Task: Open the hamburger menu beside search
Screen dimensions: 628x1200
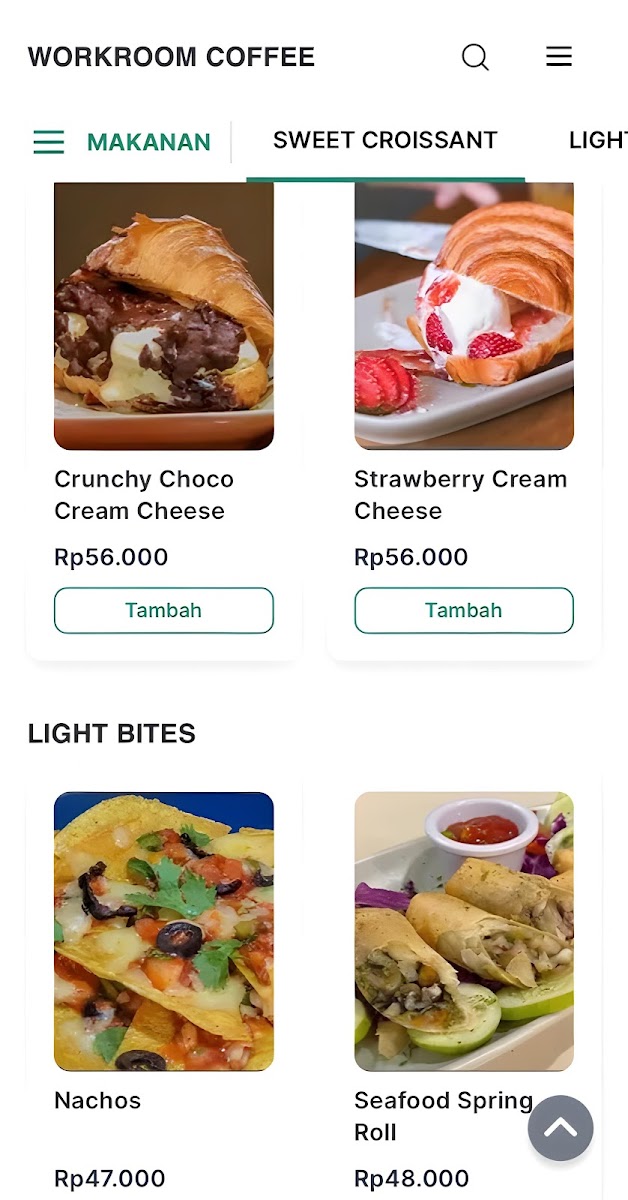Action: coord(559,57)
